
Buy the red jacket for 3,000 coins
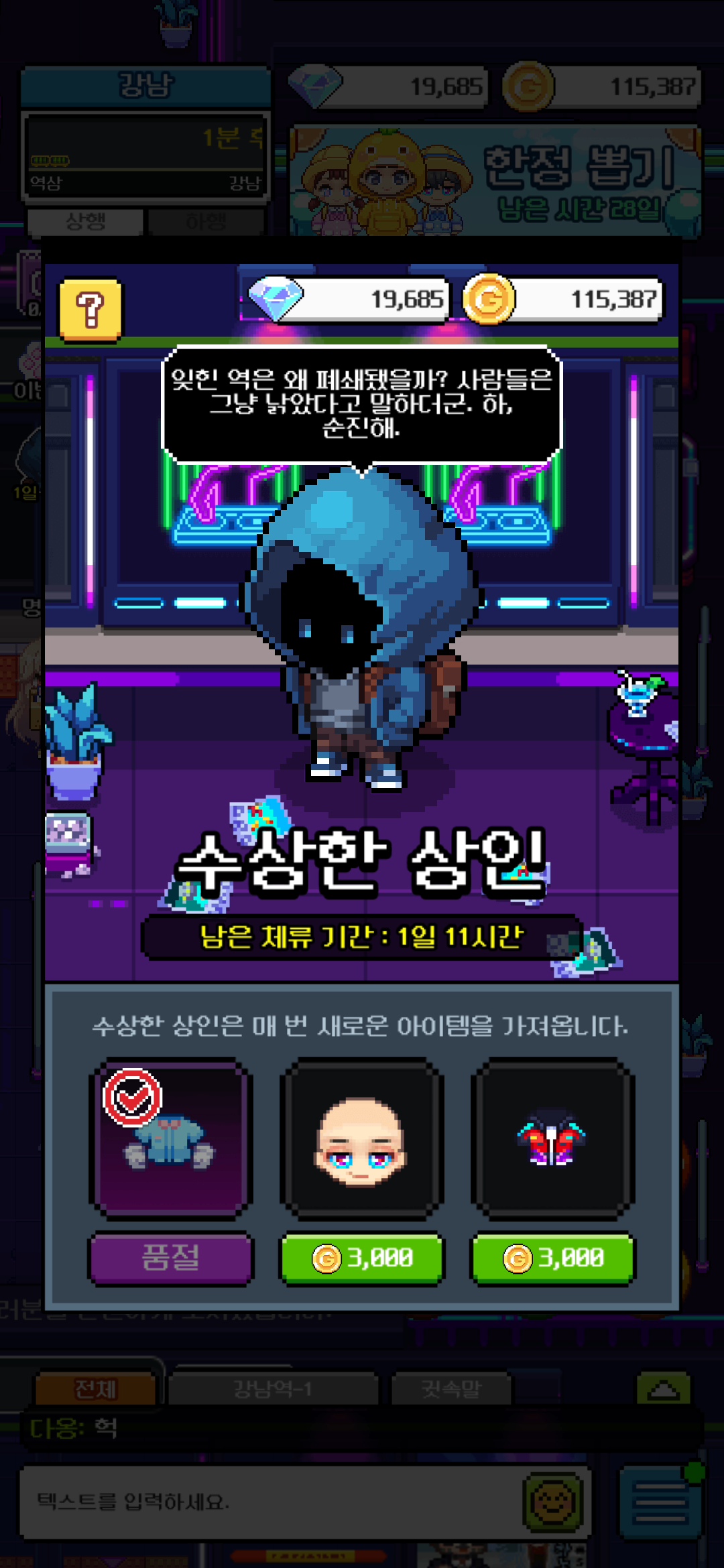click(x=553, y=1258)
